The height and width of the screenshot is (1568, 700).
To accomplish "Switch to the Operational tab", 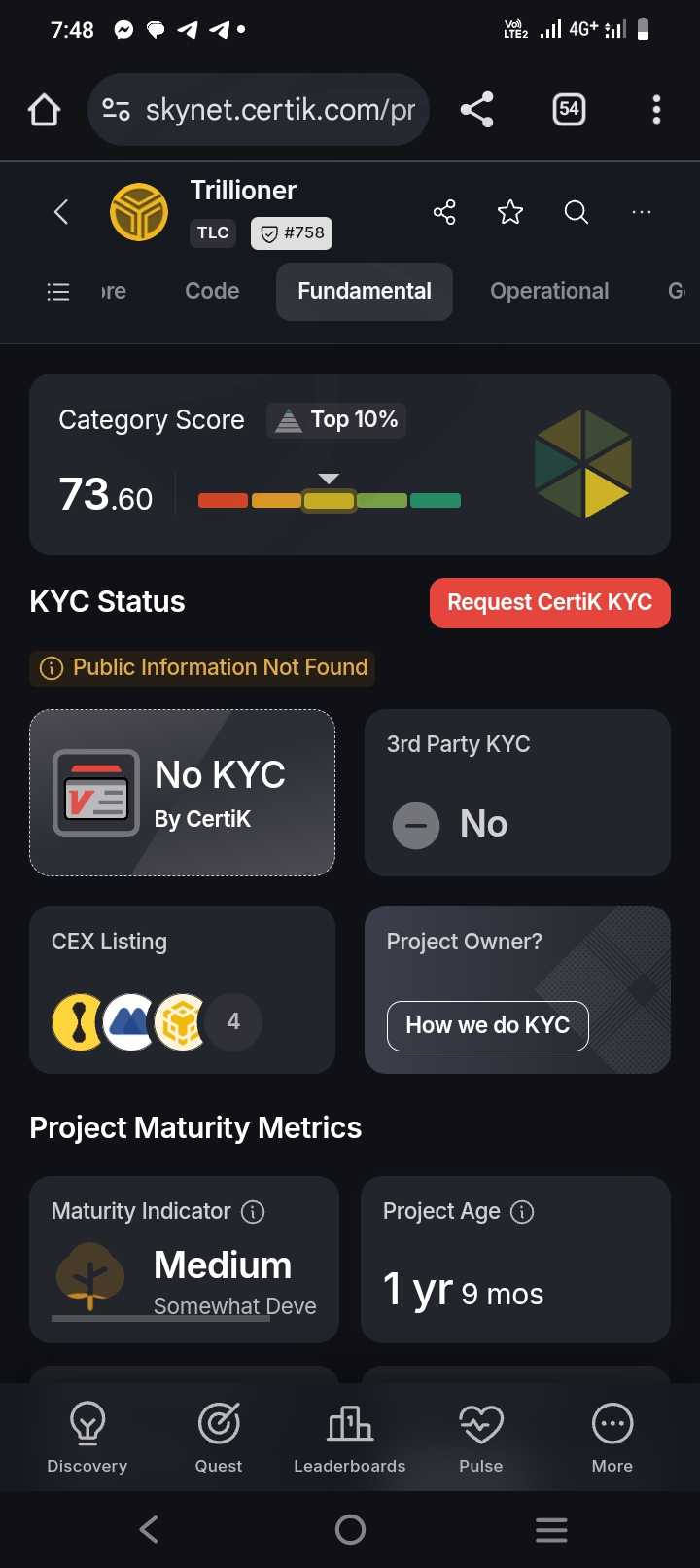I will (549, 291).
